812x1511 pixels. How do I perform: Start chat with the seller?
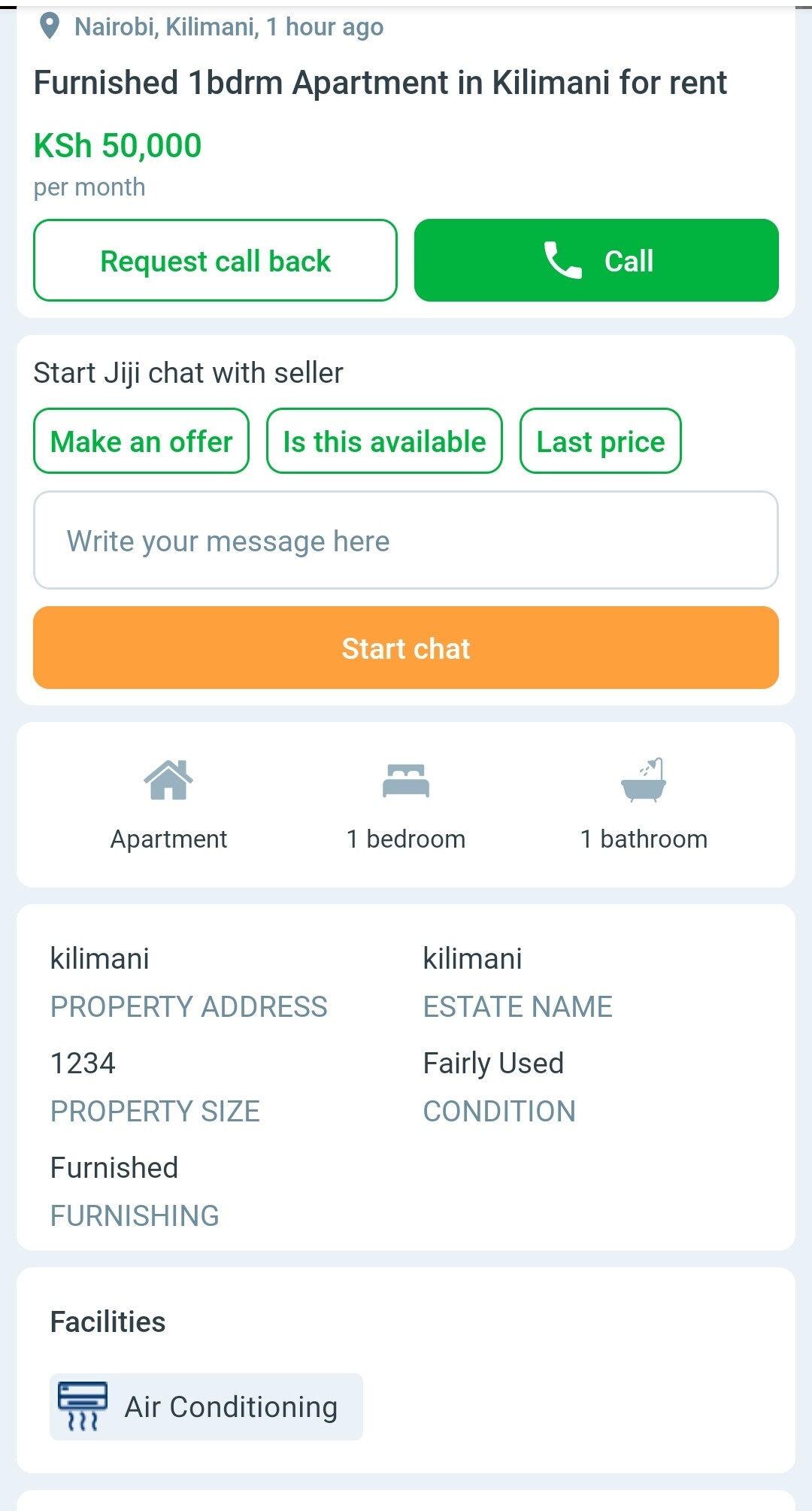tap(406, 648)
